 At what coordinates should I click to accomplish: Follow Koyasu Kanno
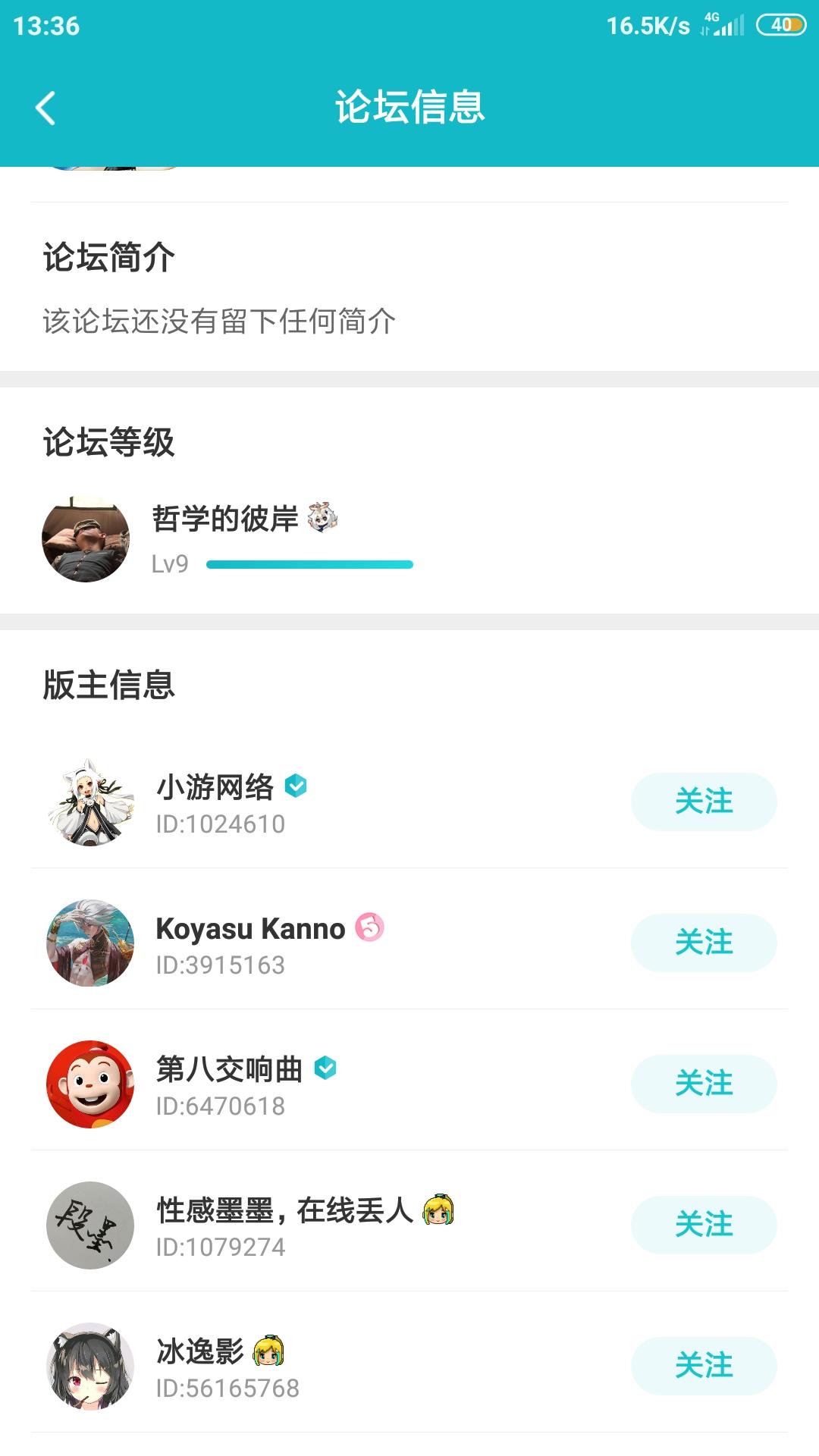(x=704, y=943)
